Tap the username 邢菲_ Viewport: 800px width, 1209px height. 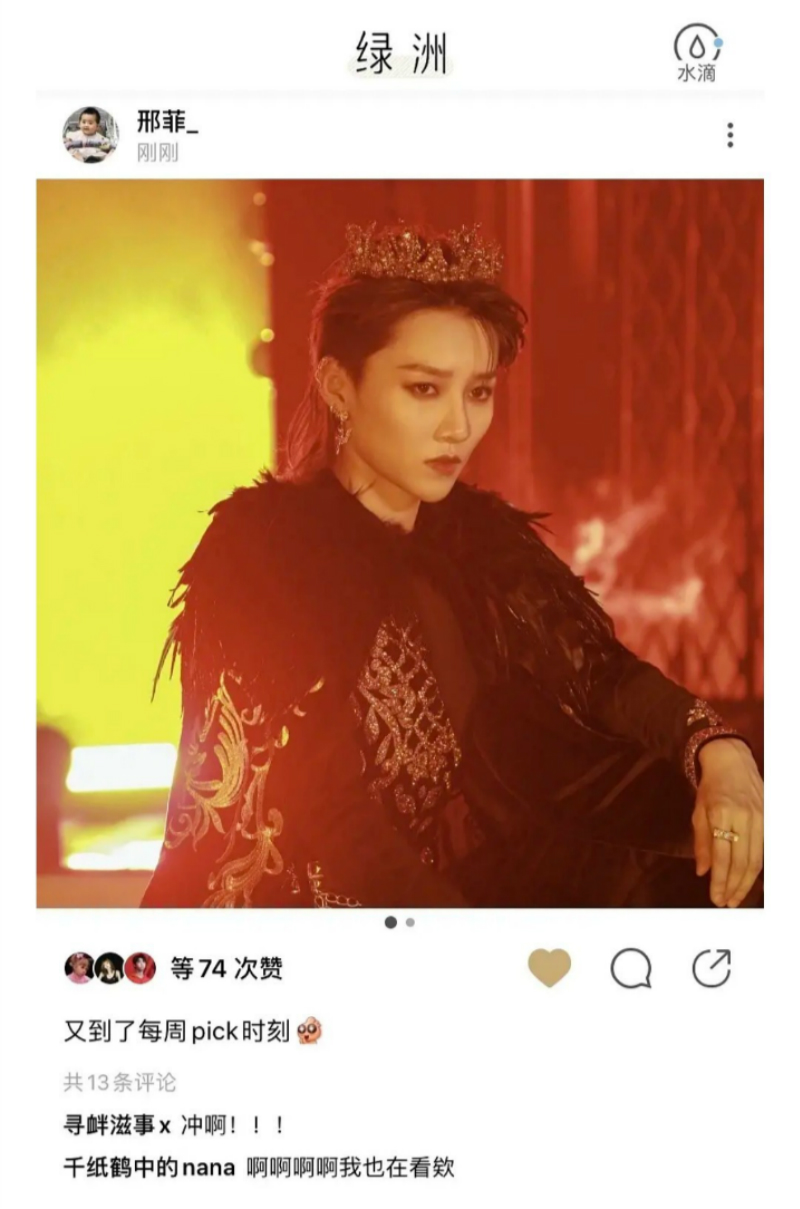tap(168, 123)
